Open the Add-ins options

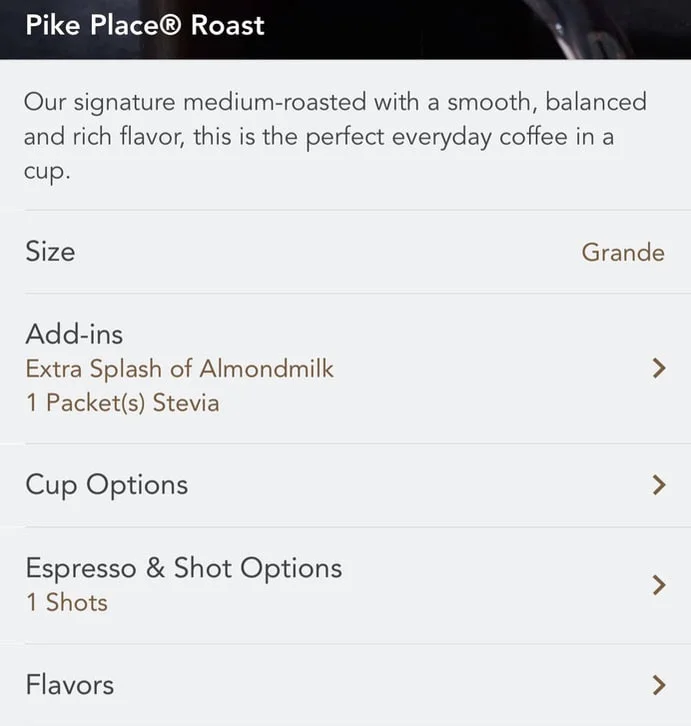pos(345,368)
